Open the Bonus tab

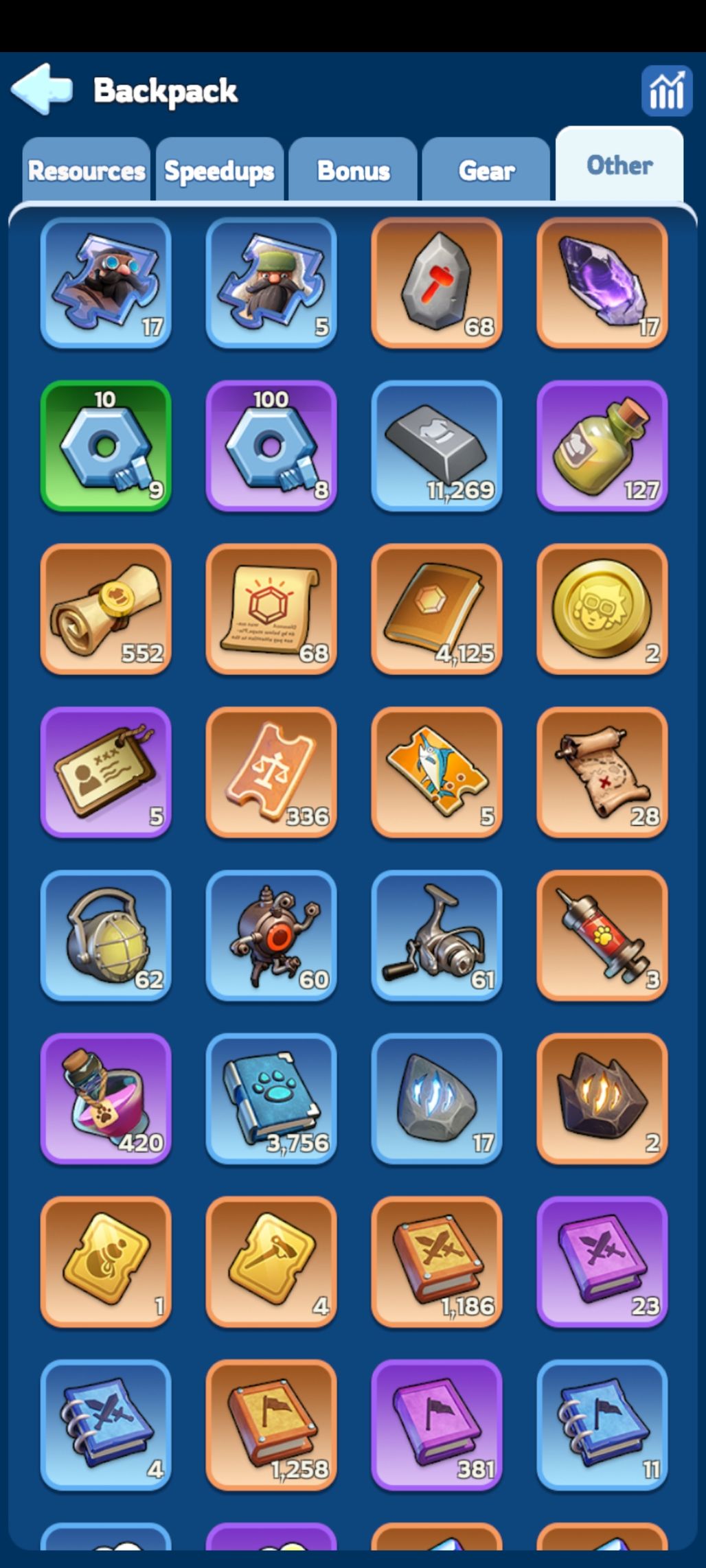tap(353, 170)
